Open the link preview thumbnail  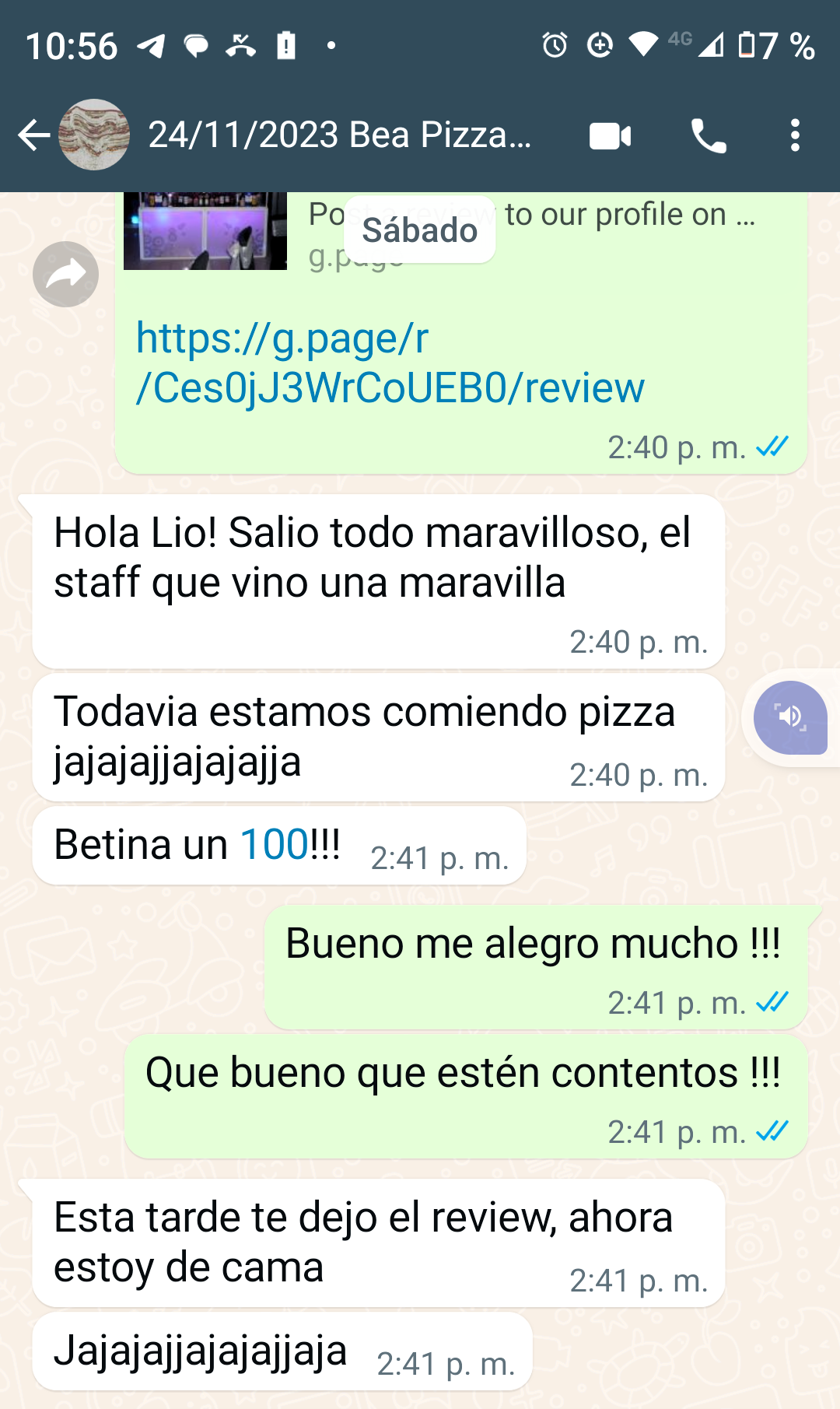tap(205, 231)
